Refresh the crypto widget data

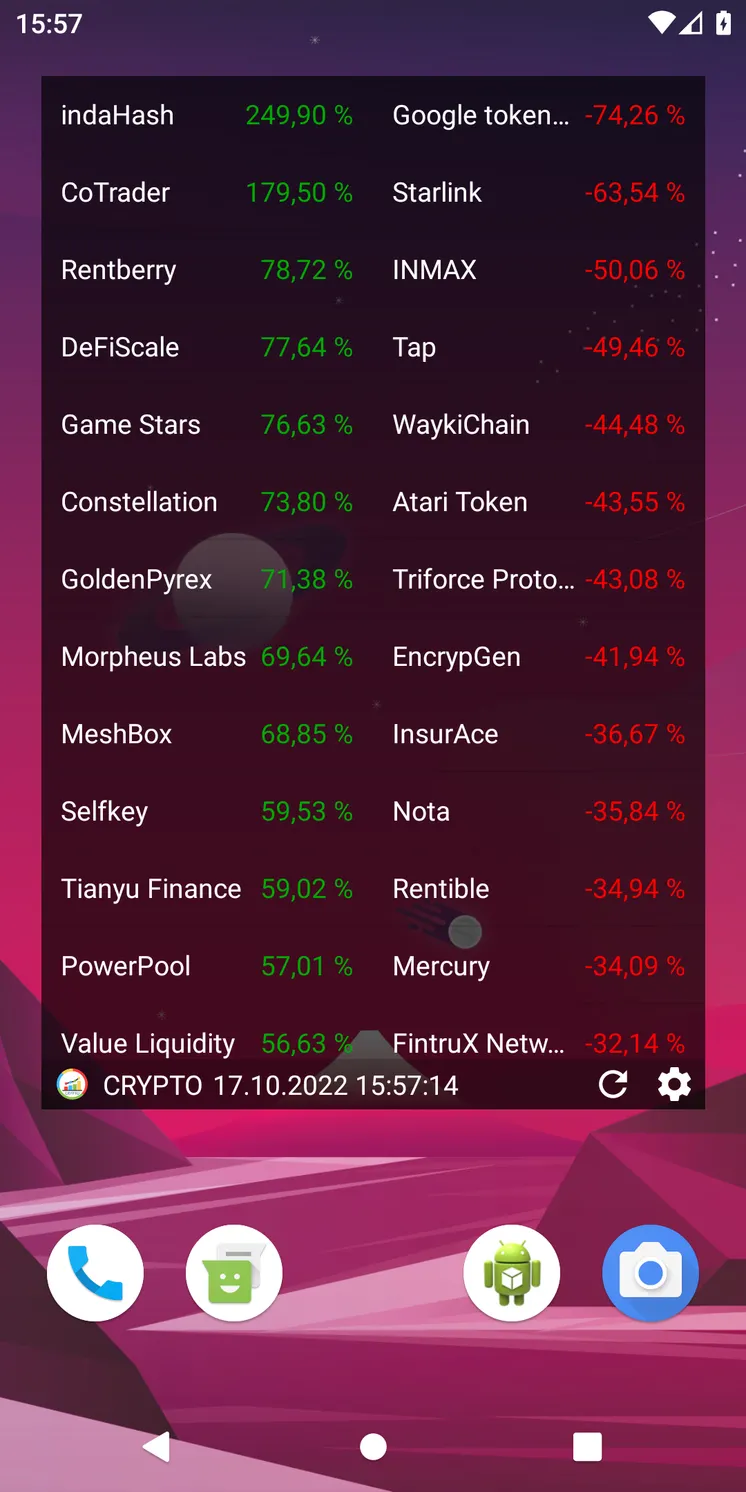613,1084
